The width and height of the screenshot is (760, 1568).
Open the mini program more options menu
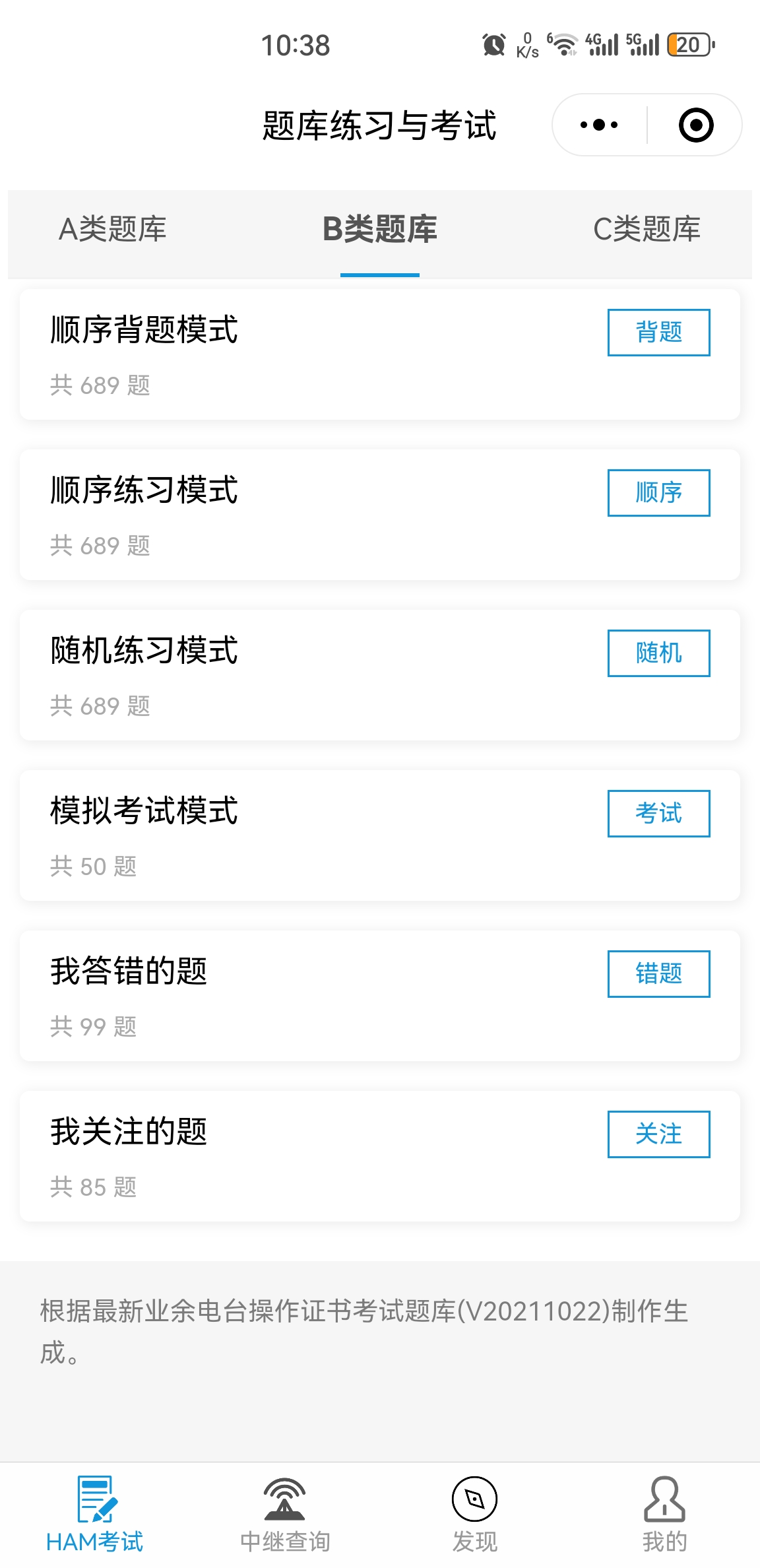click(599, 125)
